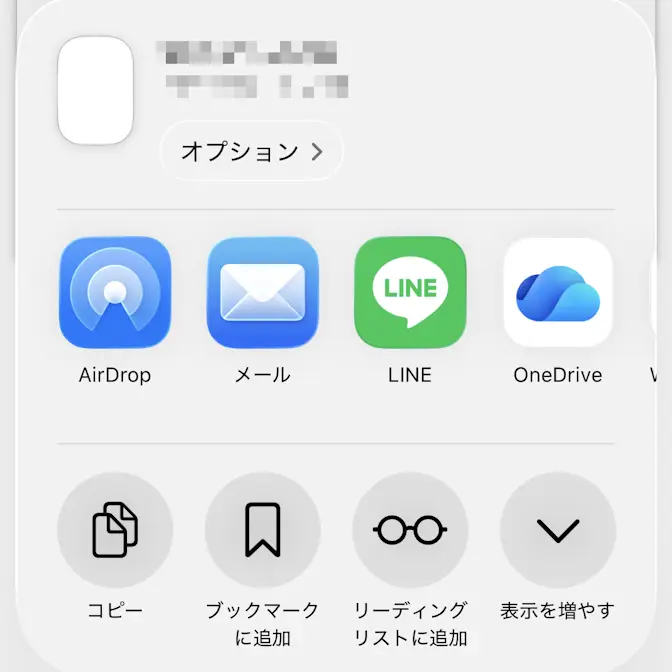This screenshot has width=672, height=672.
Task: Share via AirDrop
Action: click(115, 292)
